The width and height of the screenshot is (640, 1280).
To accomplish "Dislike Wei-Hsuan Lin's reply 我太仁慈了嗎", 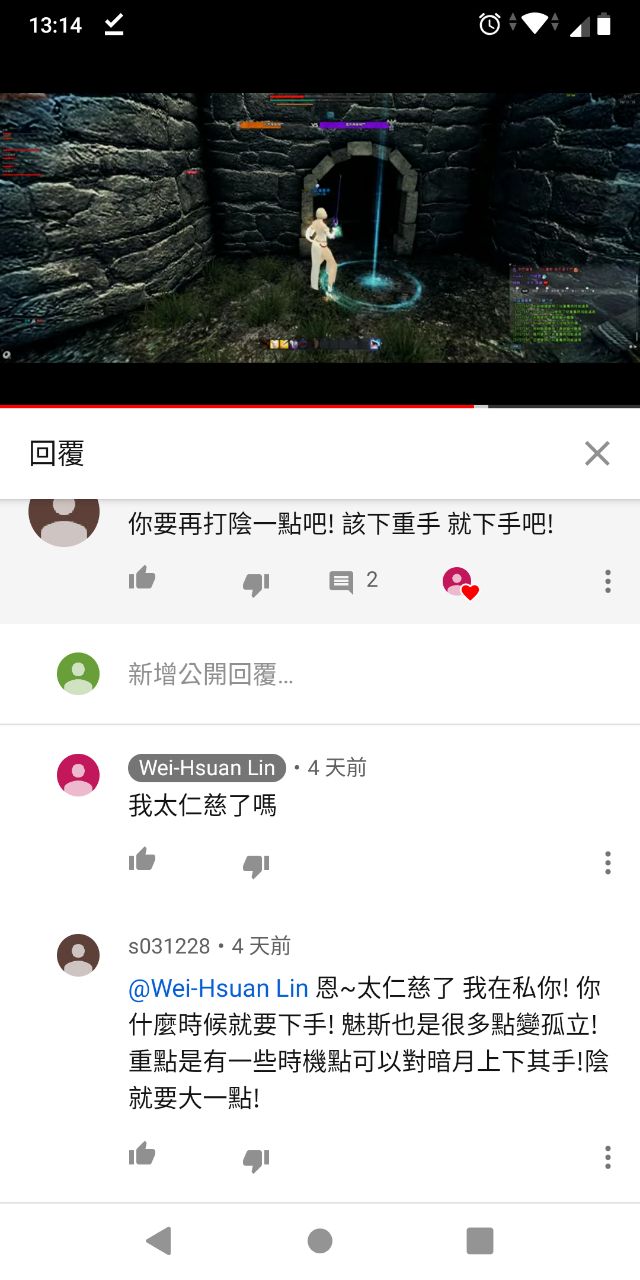I will [x=256, y=865].
